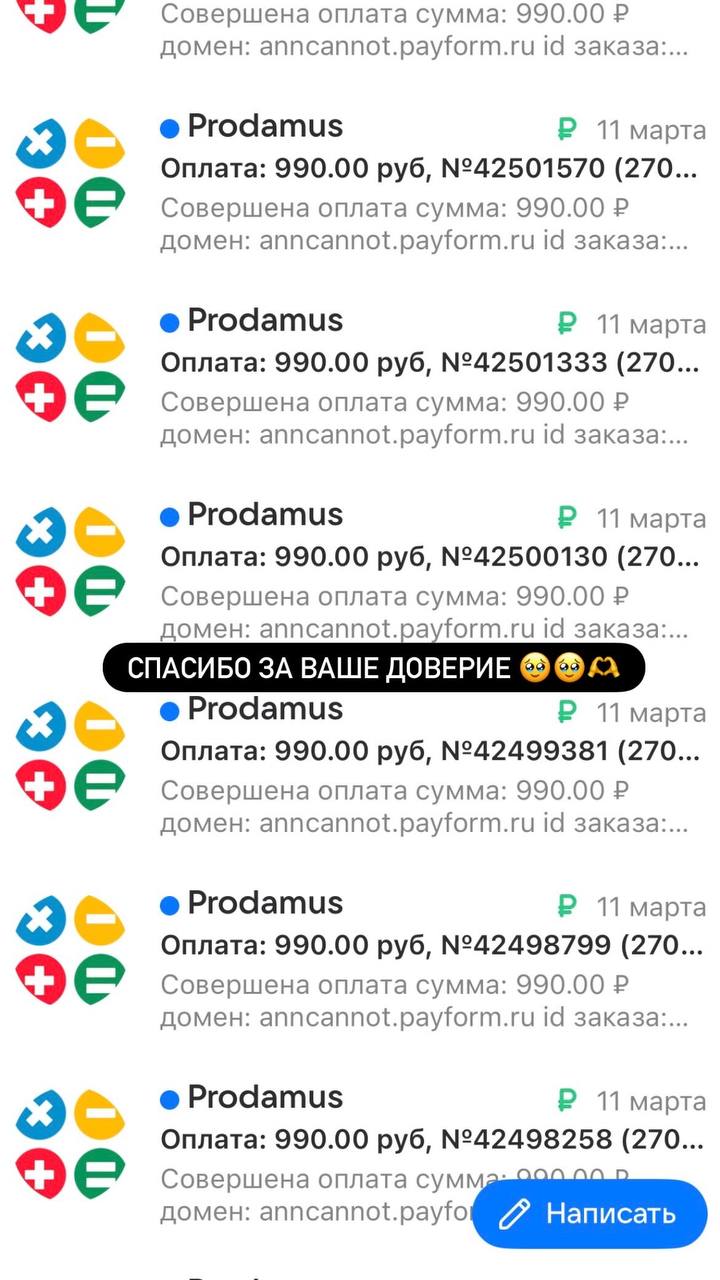The image size is (720, 1280).
Task: Open the Prodamus email for payment №42501333
Action: [428, 363]
